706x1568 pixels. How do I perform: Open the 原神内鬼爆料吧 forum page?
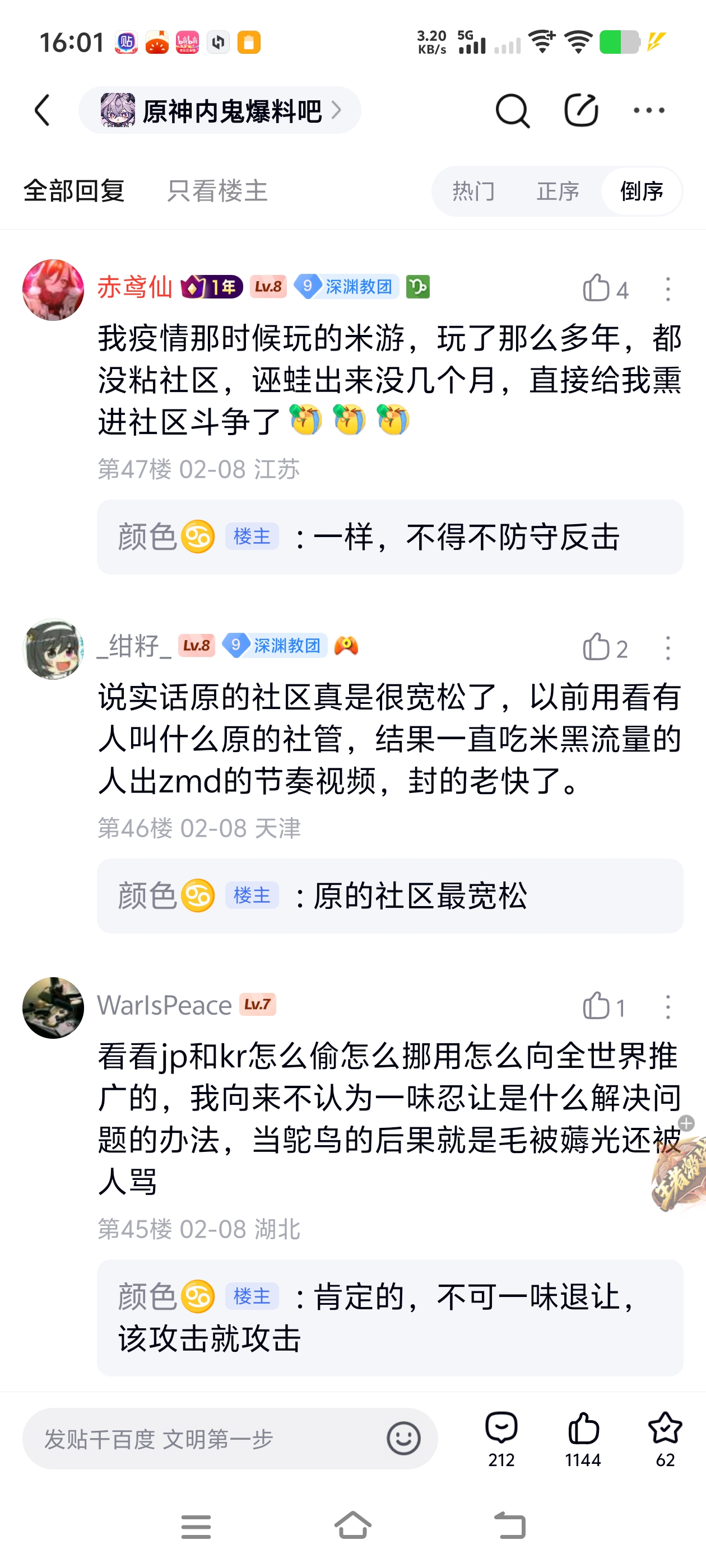pyautogui.click(x=219, y=111)
